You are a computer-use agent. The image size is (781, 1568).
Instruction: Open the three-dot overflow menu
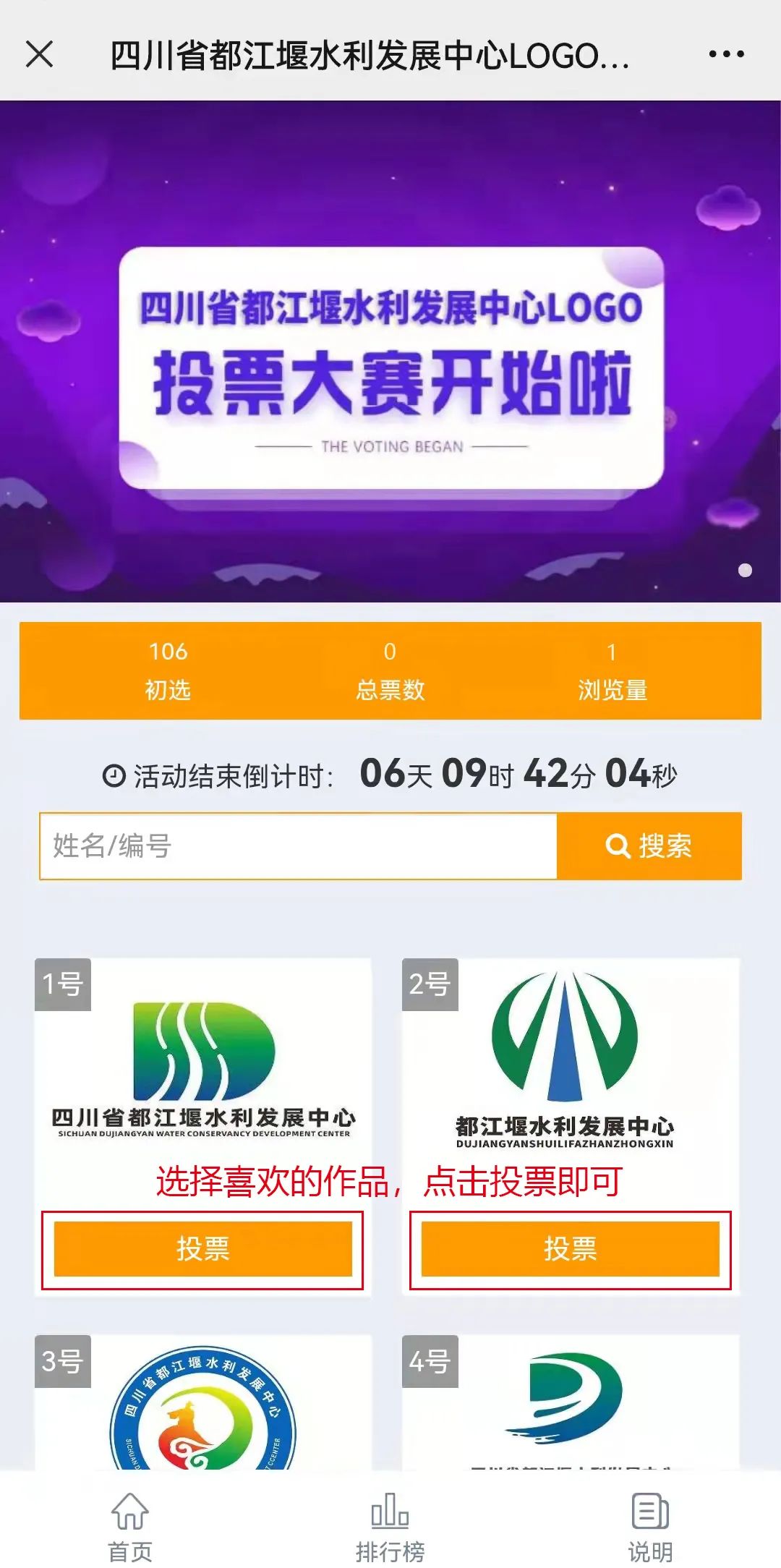point(726,54)
